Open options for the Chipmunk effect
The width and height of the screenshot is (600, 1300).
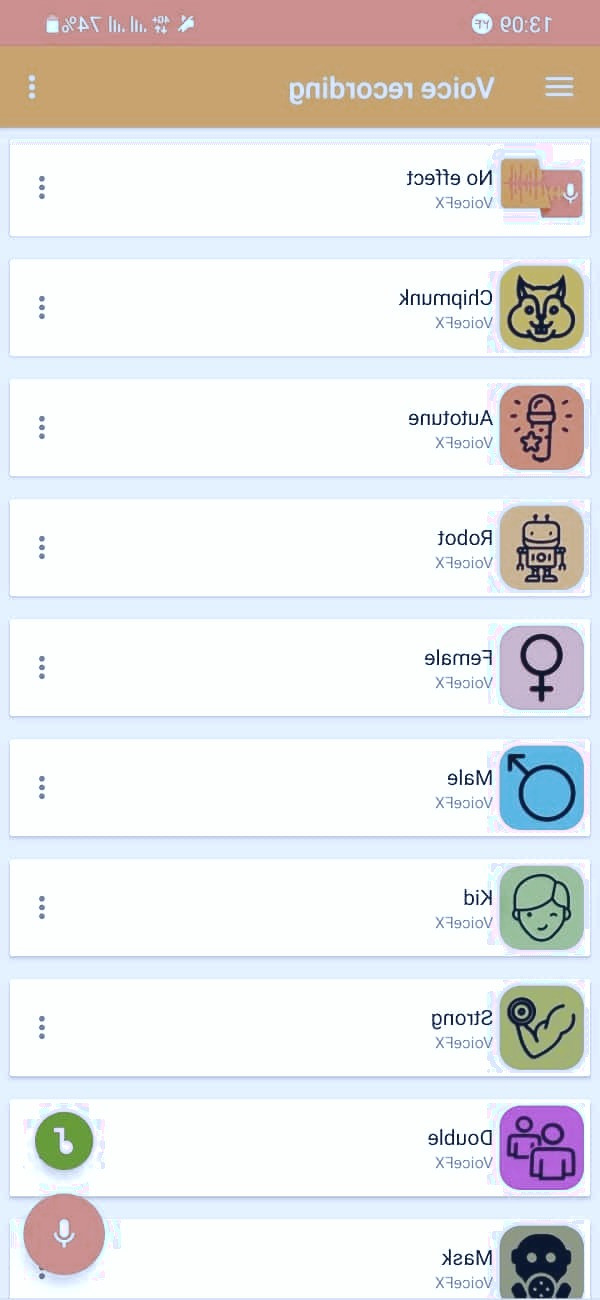pyautogui.click(x=42, y=307)
